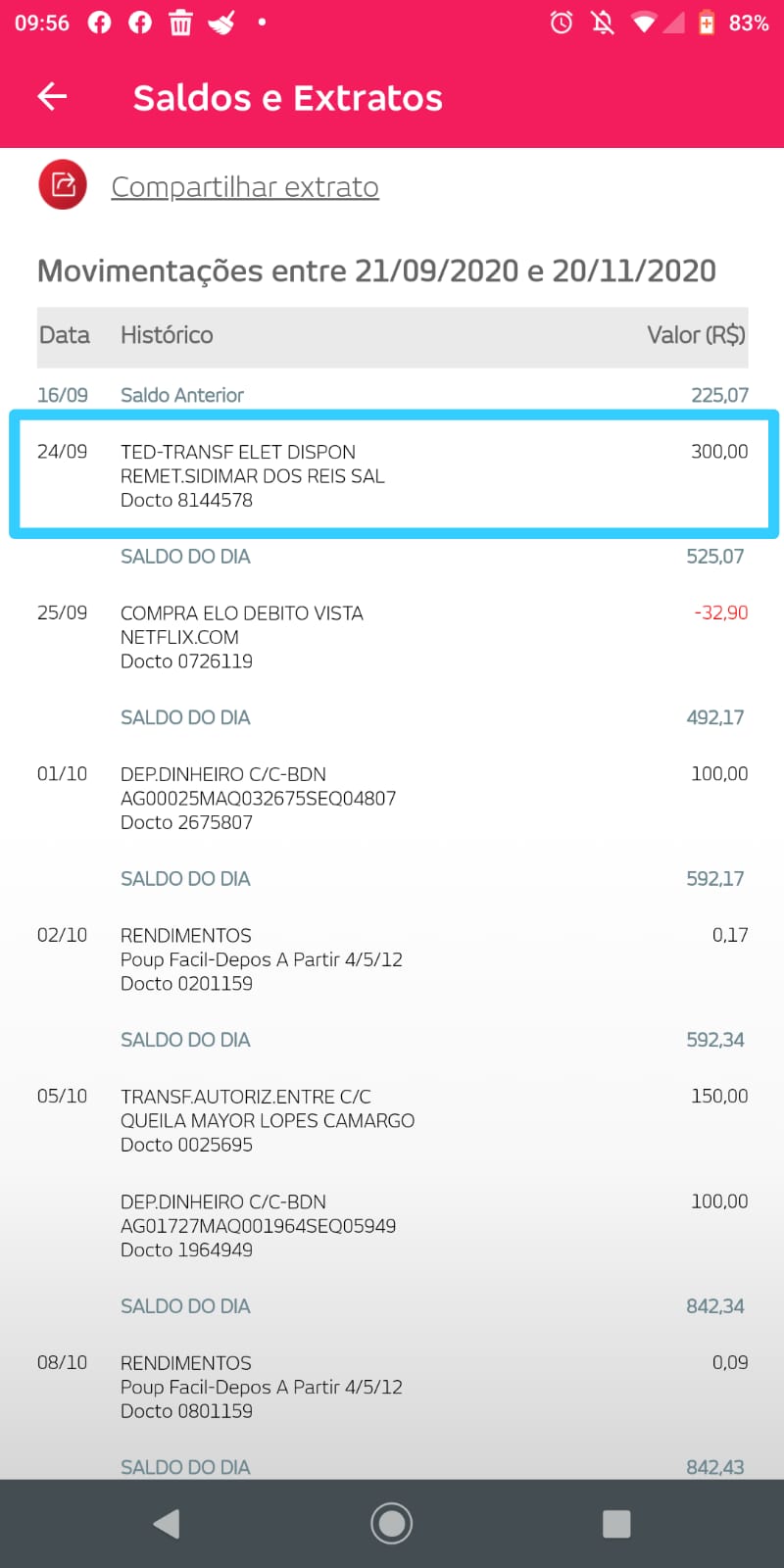This screenshot has height=1568, width=784.
Task: Open the Compartilhar extrato link
Action: click(245, 186)
